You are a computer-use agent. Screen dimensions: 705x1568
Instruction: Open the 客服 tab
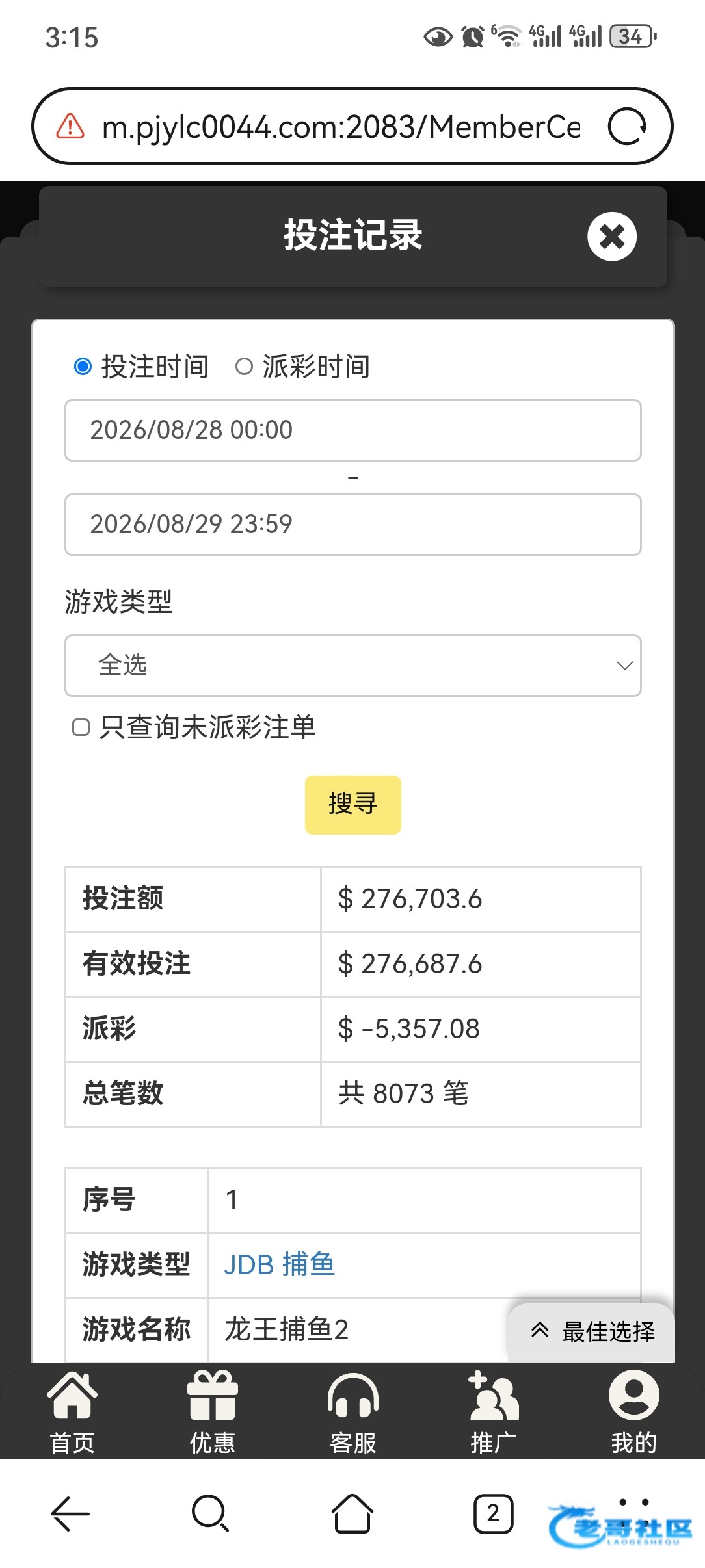click(x=353, y=1412)
